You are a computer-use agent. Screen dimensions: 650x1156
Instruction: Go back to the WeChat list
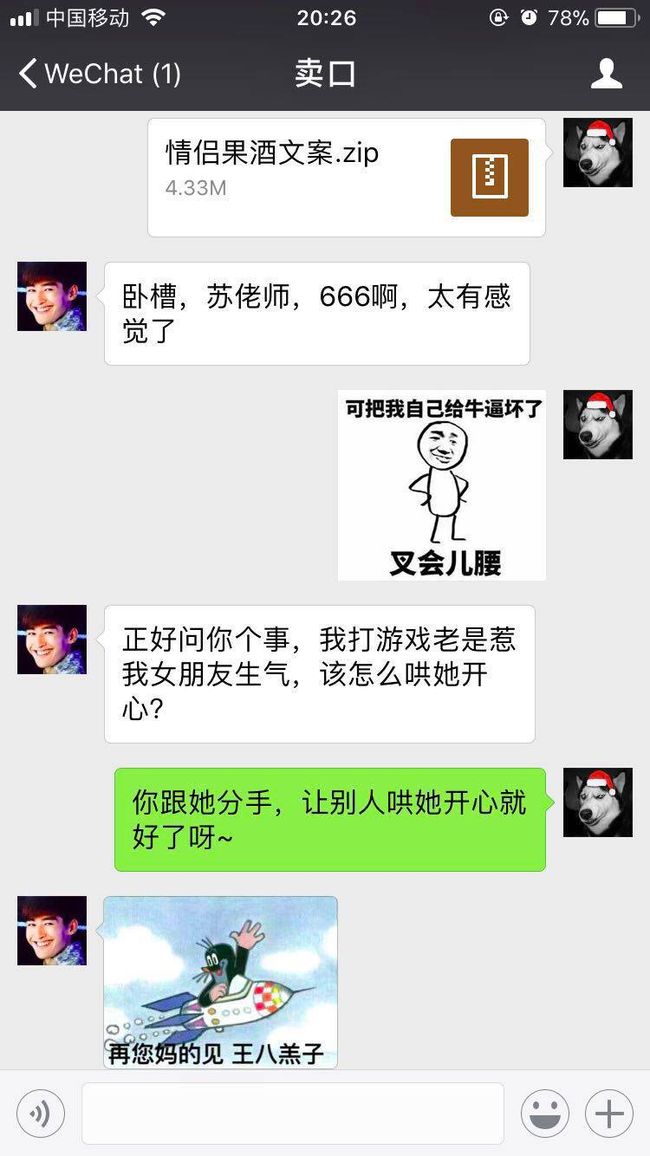[99, 74]
